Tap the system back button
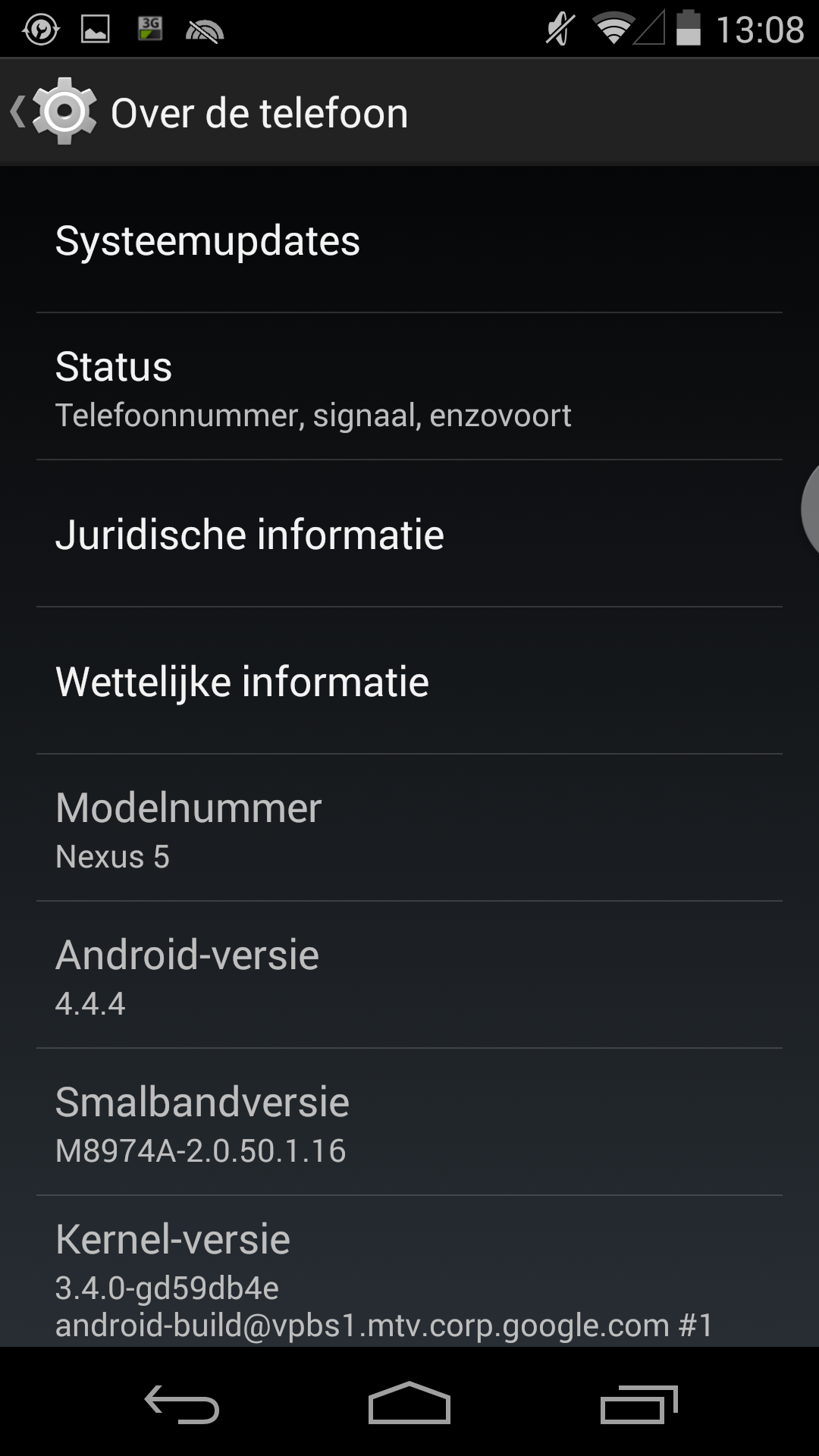Viewport: 819px width, 1456px height. point(182,1404)
